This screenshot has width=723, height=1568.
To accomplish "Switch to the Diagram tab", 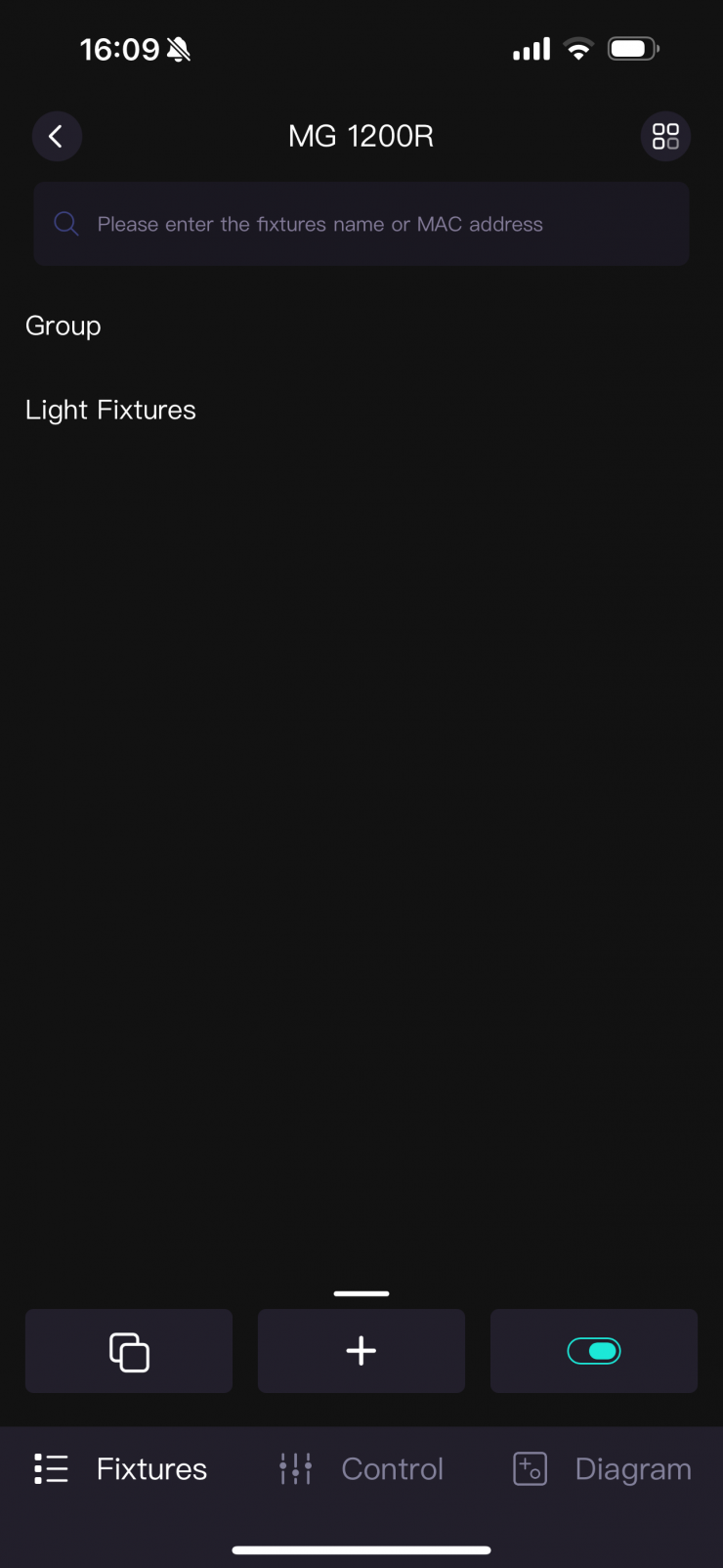I will (x=602, y=1468).
